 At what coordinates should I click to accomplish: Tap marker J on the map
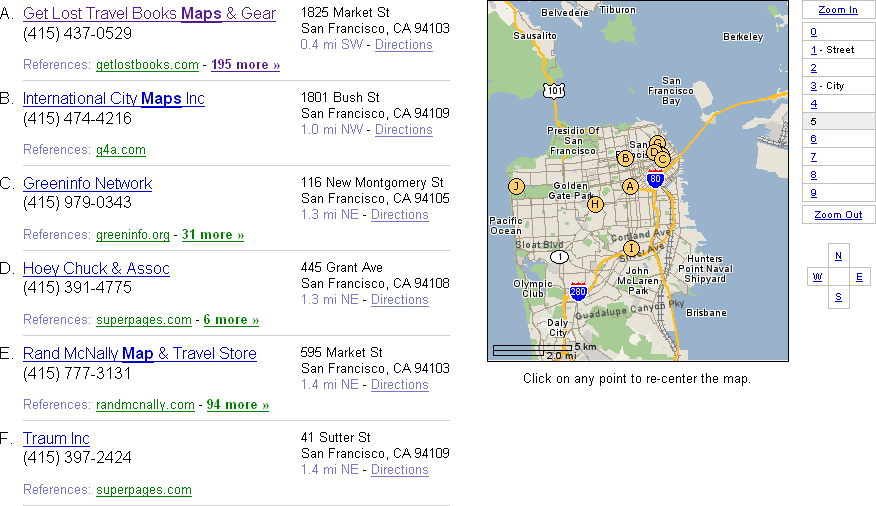tap(516, 186)
